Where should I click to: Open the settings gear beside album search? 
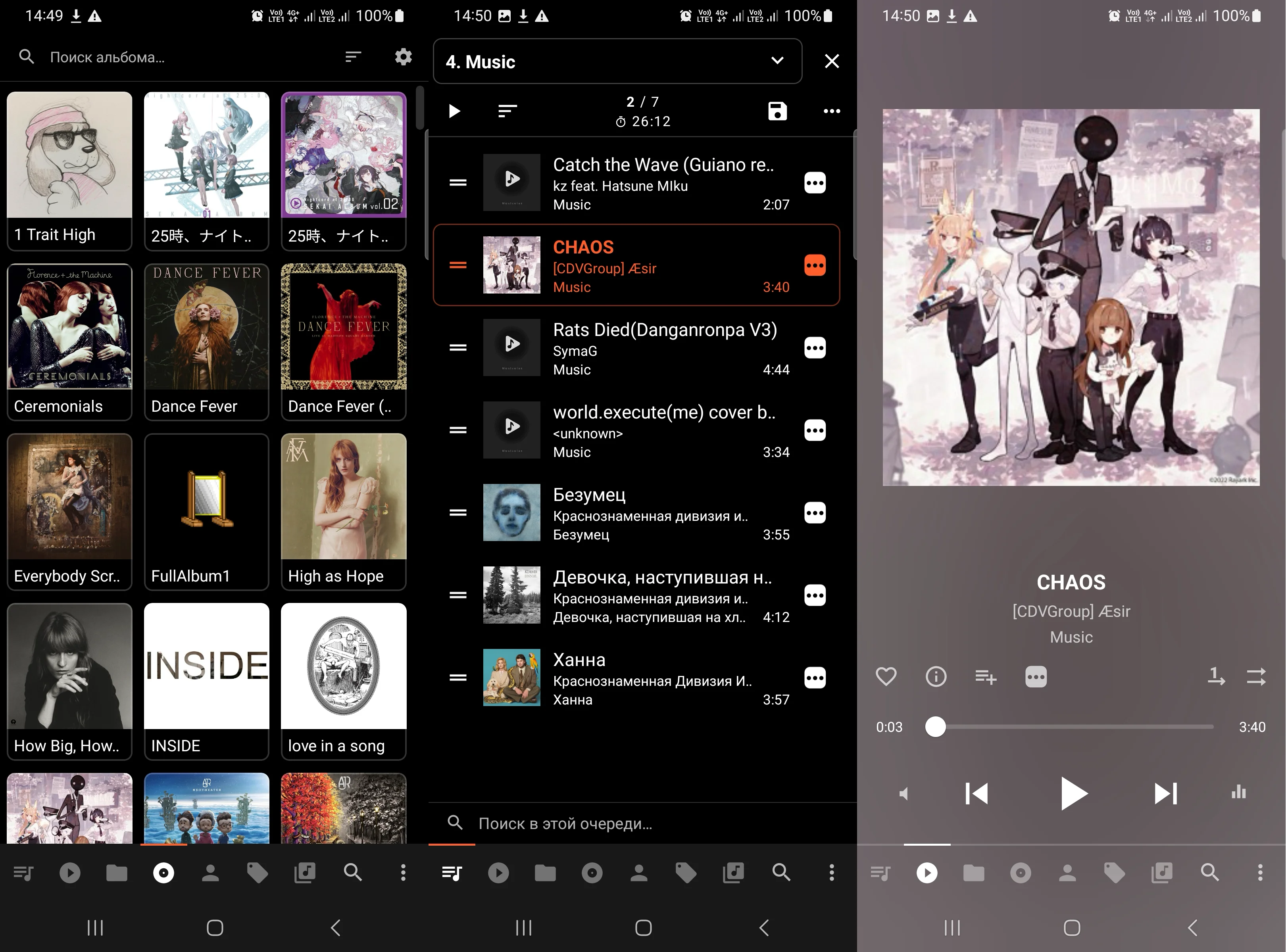[403, 57]
